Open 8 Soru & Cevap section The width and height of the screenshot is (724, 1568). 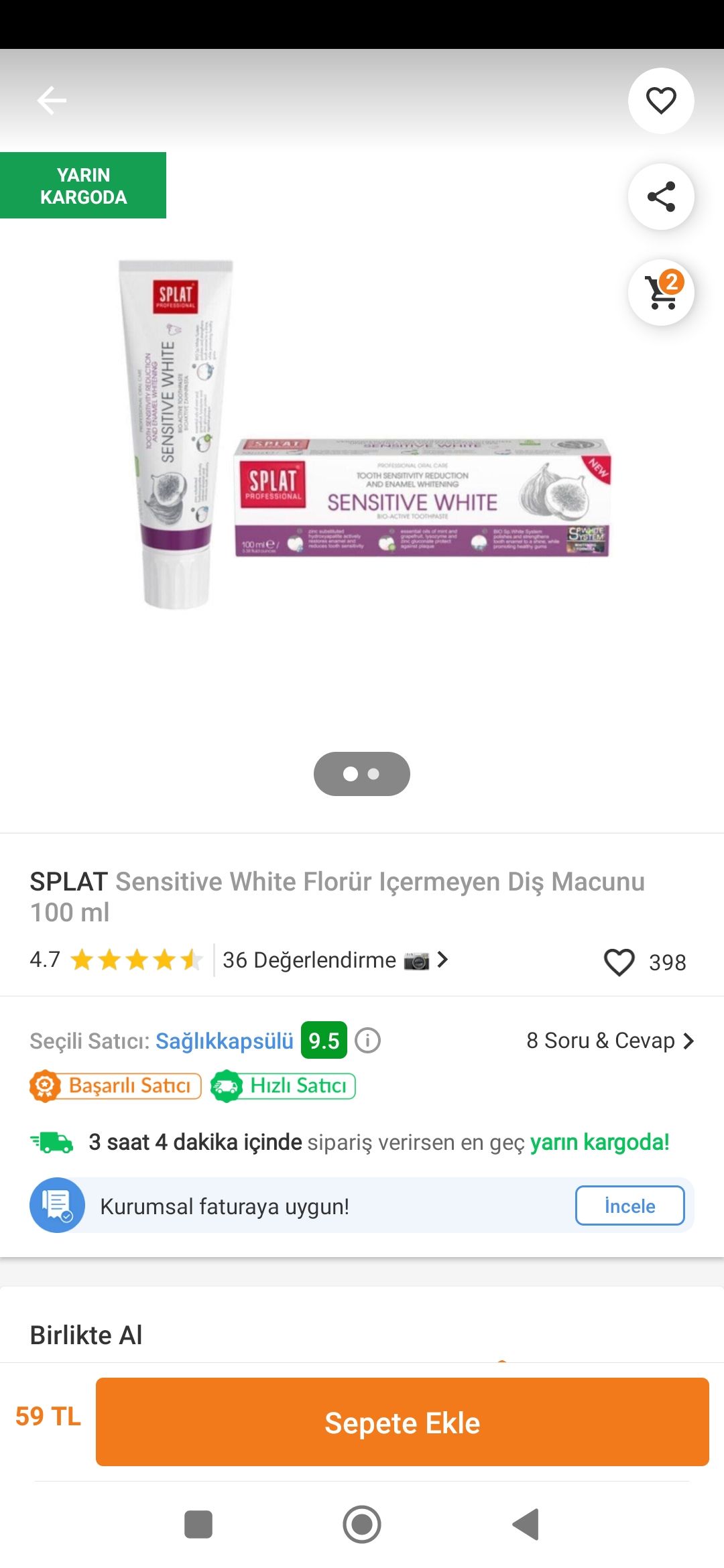(x=610, y=1041)
